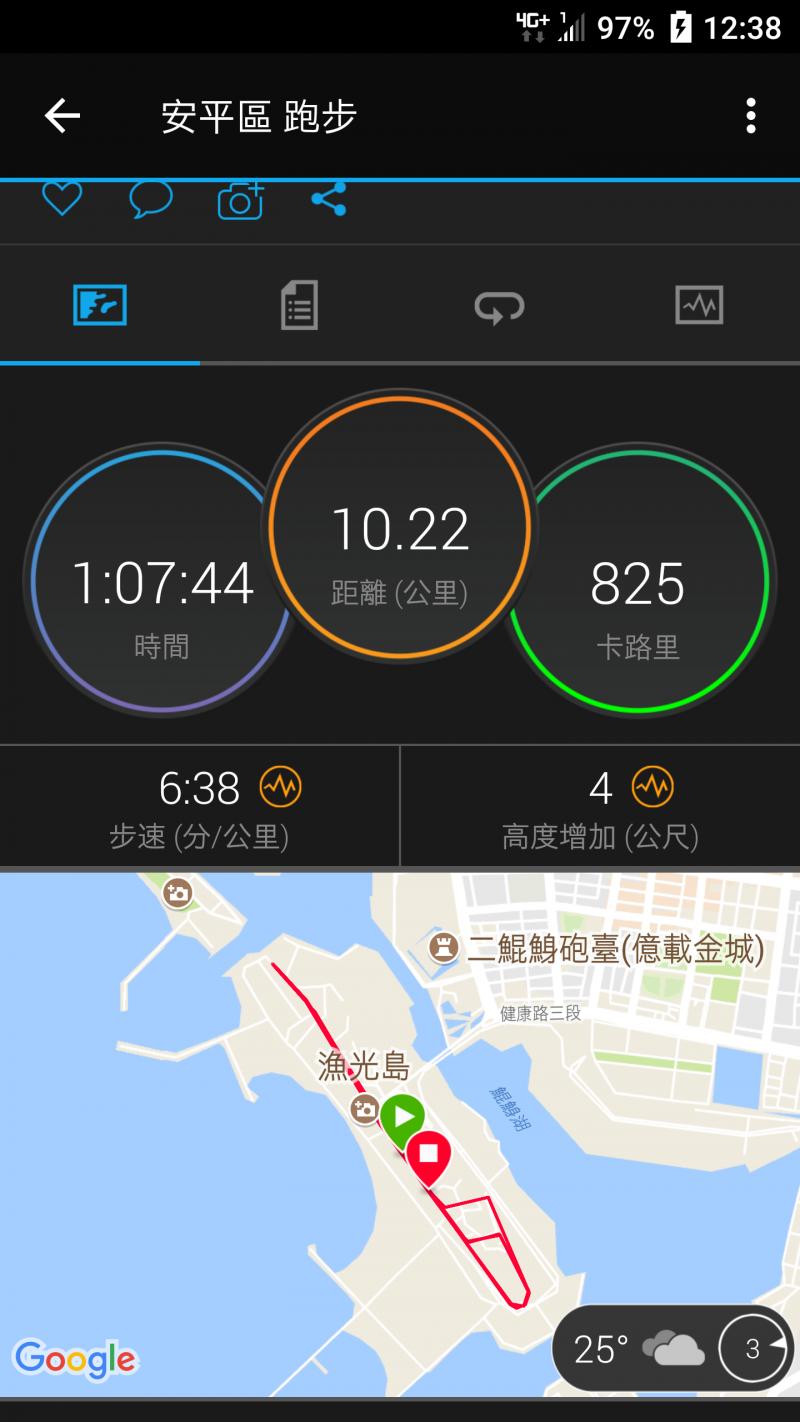Select the overview summary tab
This screenshot has width=800, height=1422.
[100, 305]
